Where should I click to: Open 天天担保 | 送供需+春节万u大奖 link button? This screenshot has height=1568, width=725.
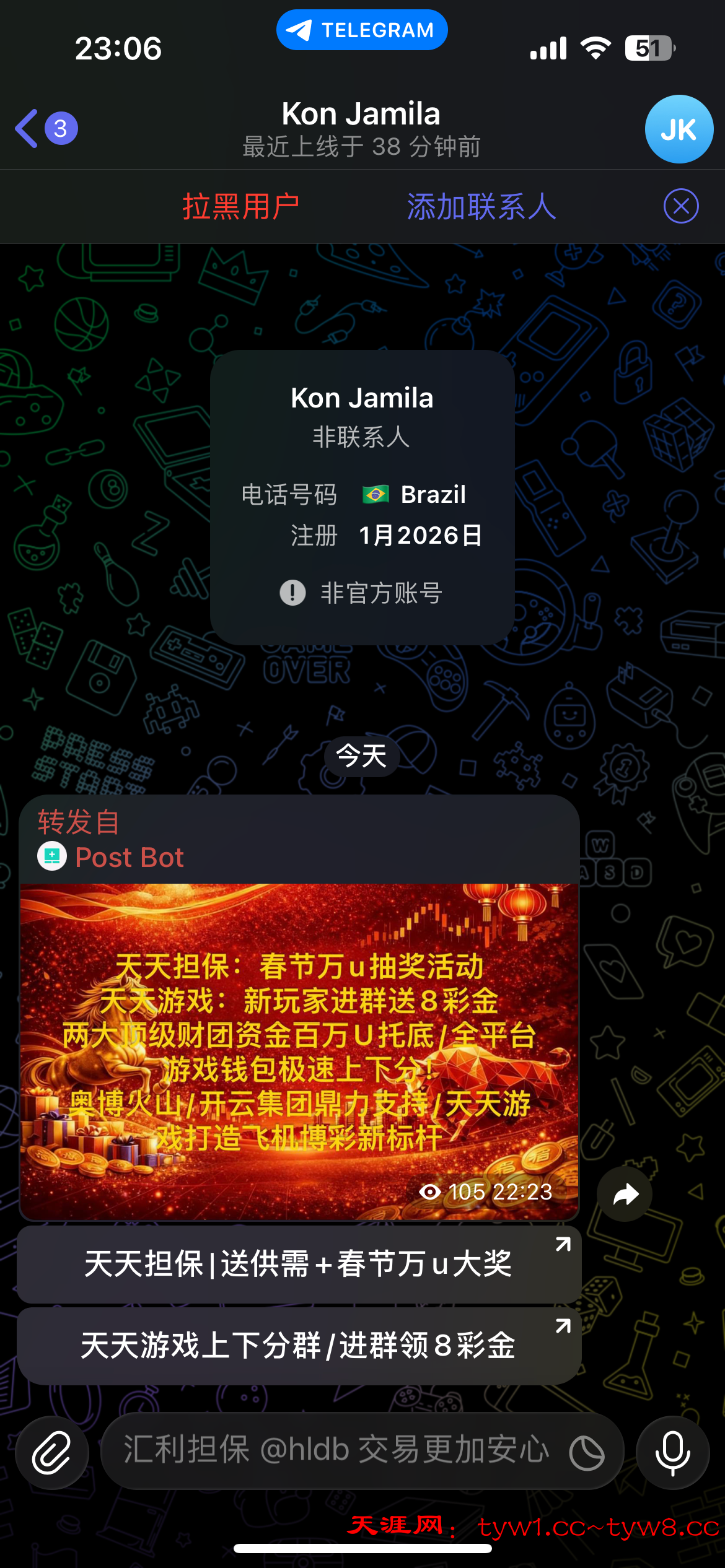click(299, 1264)
